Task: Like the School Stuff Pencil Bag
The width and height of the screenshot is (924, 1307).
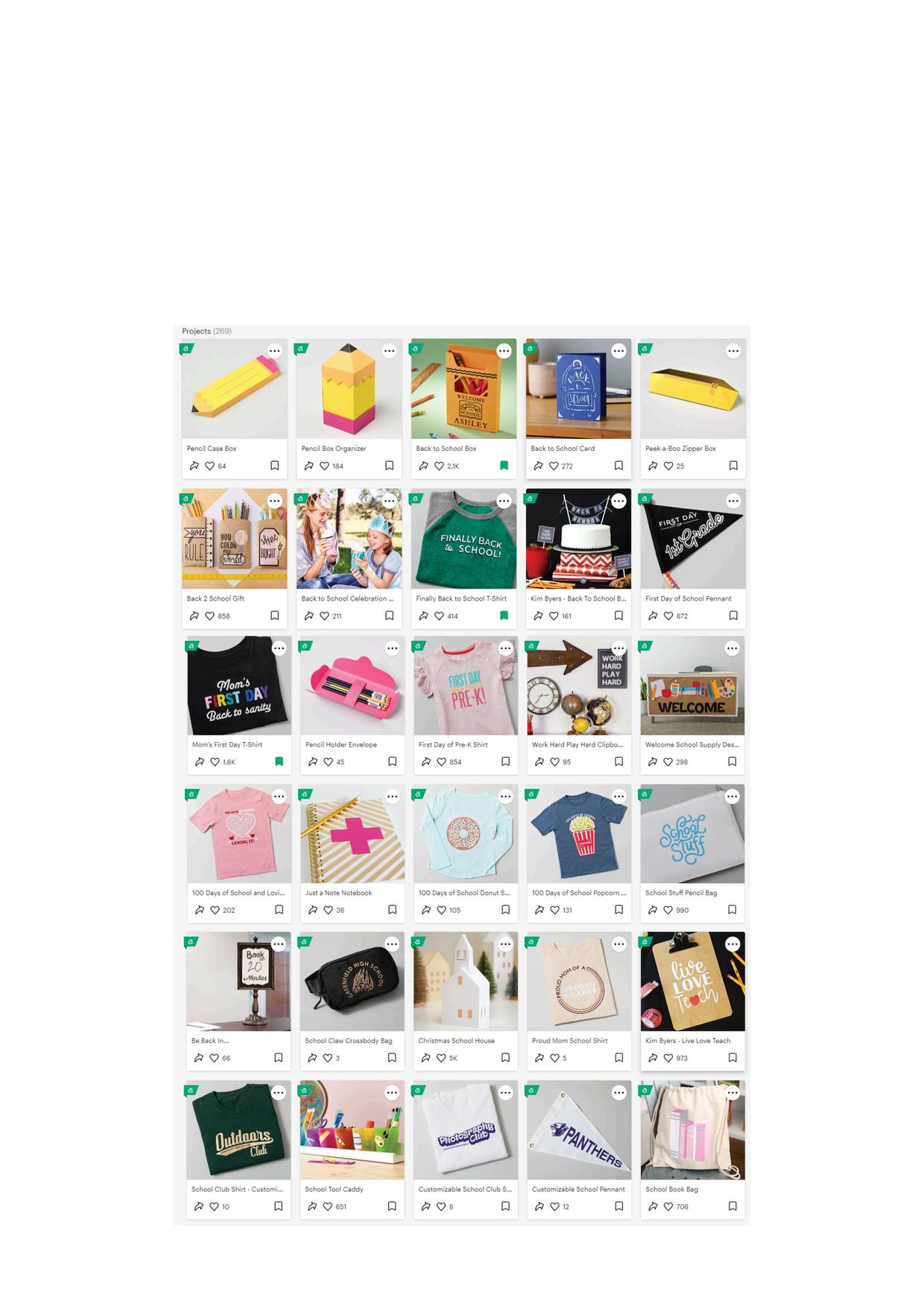Action: [668, 910]
